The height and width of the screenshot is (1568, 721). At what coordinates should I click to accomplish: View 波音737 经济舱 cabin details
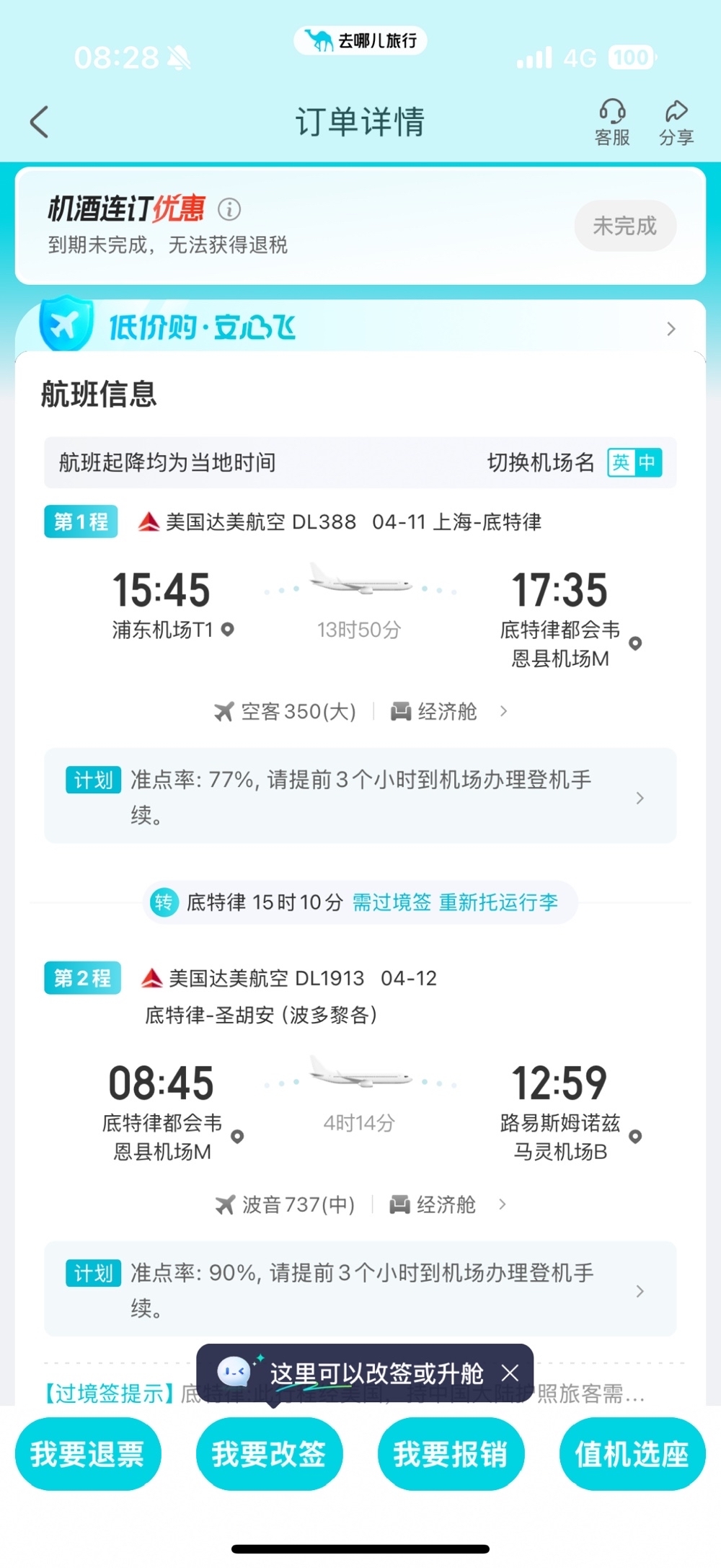click(446, 1204)
